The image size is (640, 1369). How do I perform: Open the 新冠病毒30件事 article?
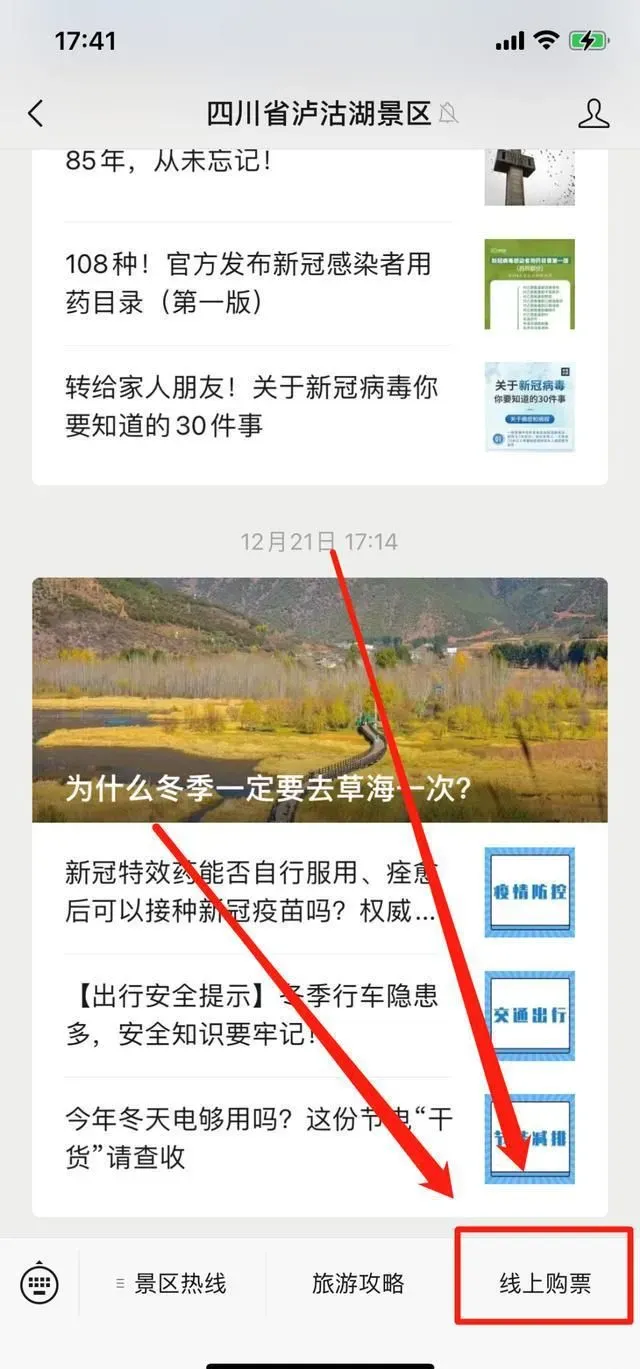pyautogui.click(x=250, y=406)
